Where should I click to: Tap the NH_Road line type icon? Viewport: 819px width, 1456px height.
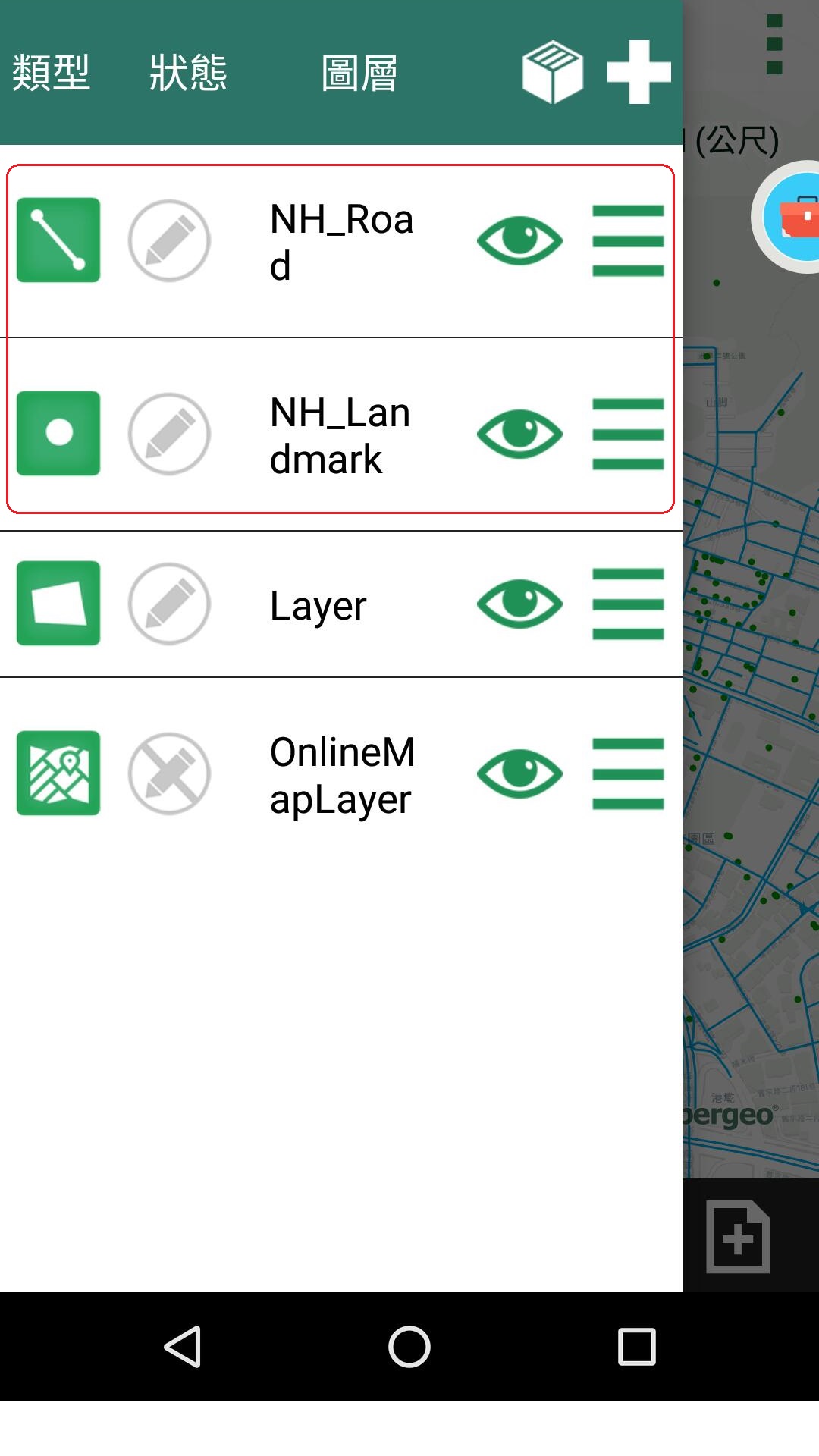pyautogui.click(x=58, y=240)
